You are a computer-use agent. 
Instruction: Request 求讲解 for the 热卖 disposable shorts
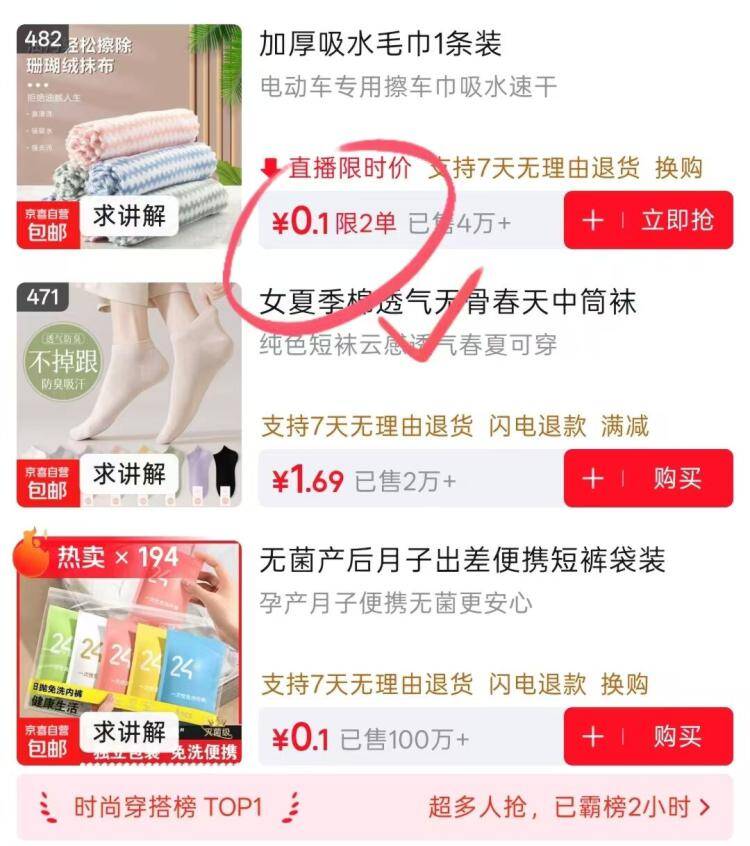click(x=129, y=733)
